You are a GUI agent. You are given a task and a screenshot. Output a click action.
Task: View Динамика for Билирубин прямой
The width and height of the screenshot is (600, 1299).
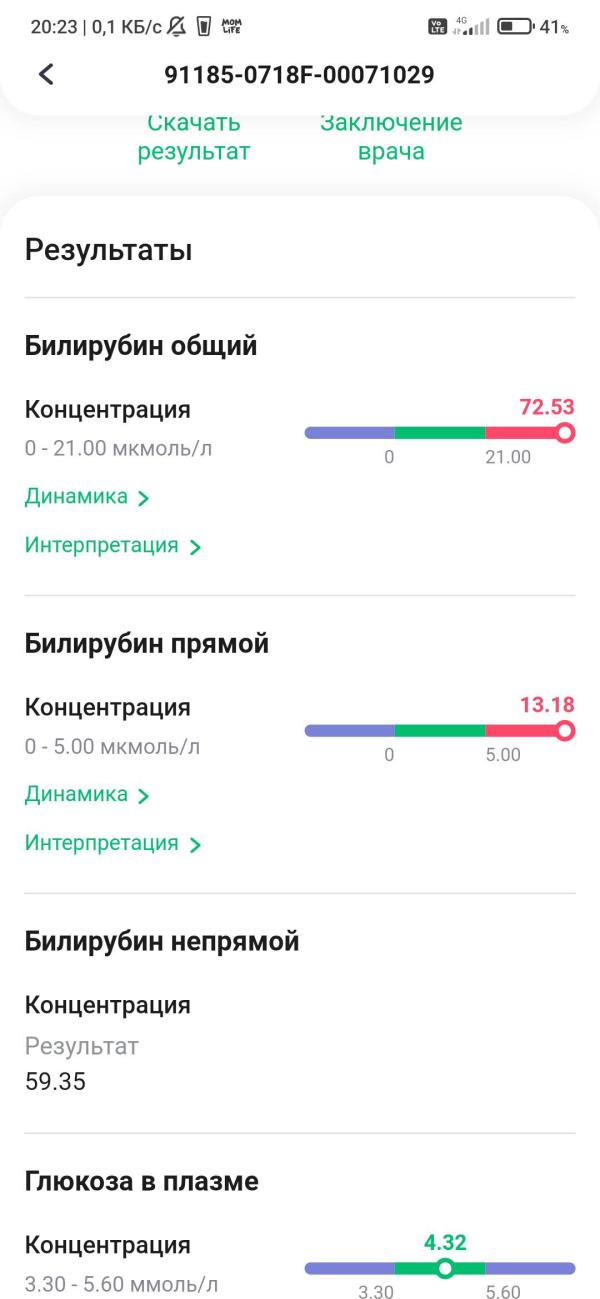coord(87,795)
